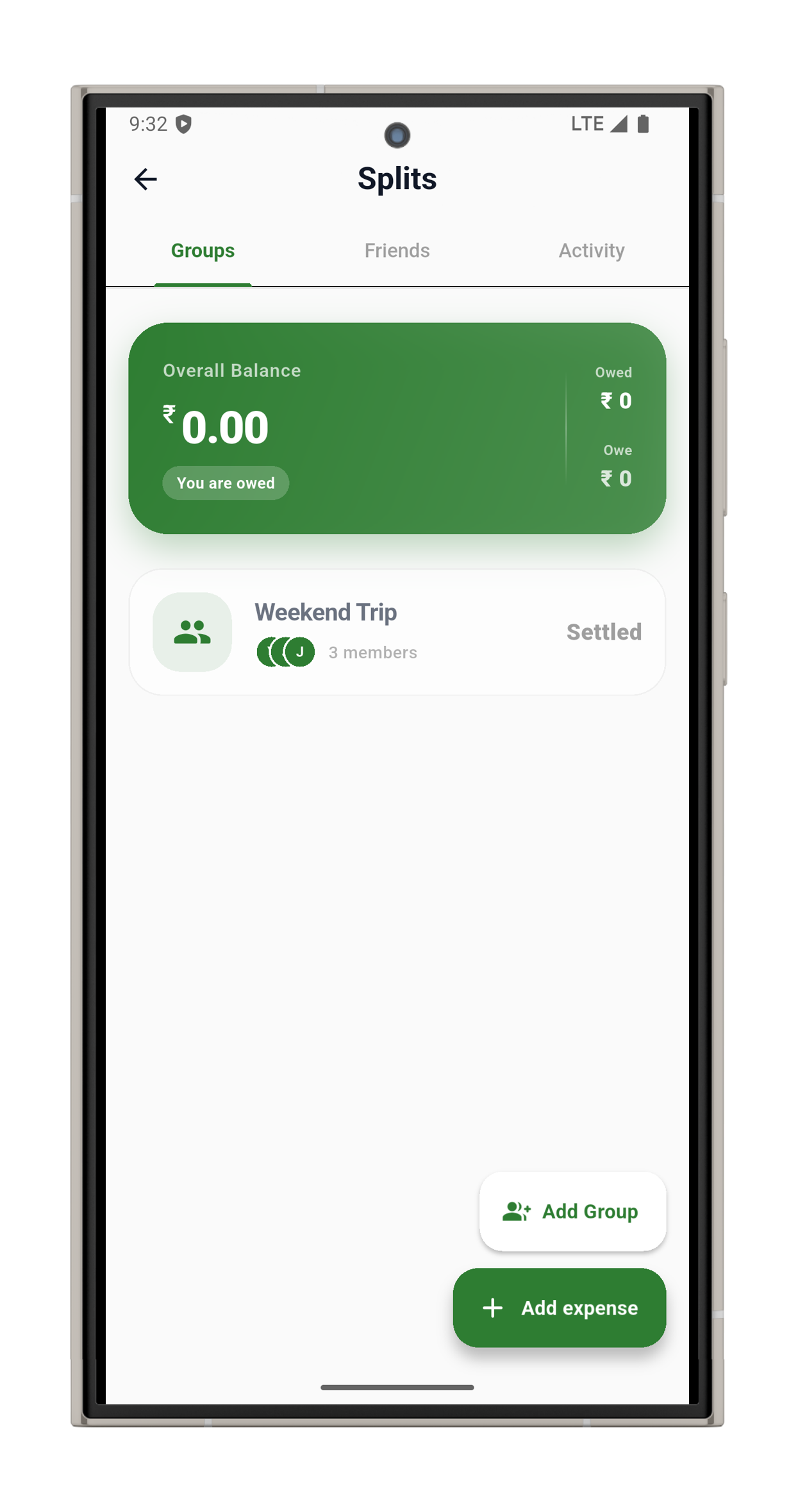
Task: Switch to the Friends tab
Action: pos(397,251)
